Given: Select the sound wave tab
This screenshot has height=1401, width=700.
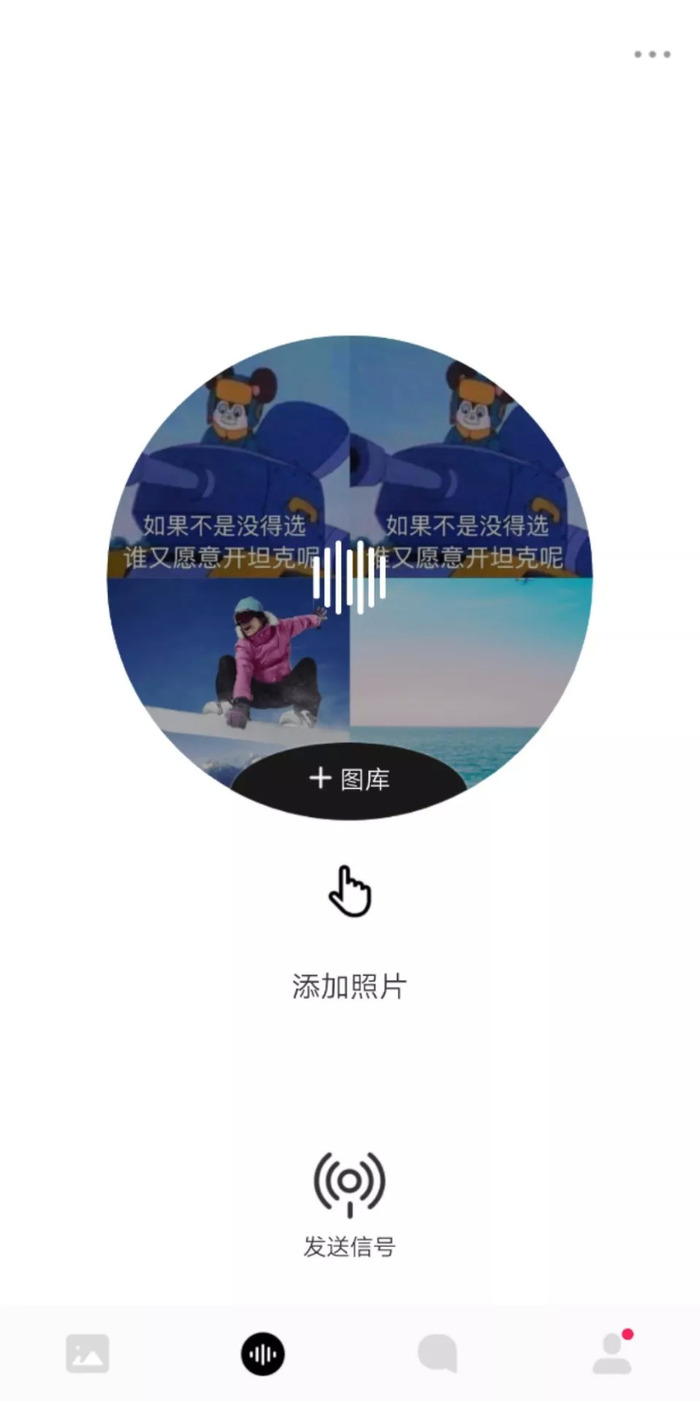Looking at the screenshot, I should click(262, 1354).
